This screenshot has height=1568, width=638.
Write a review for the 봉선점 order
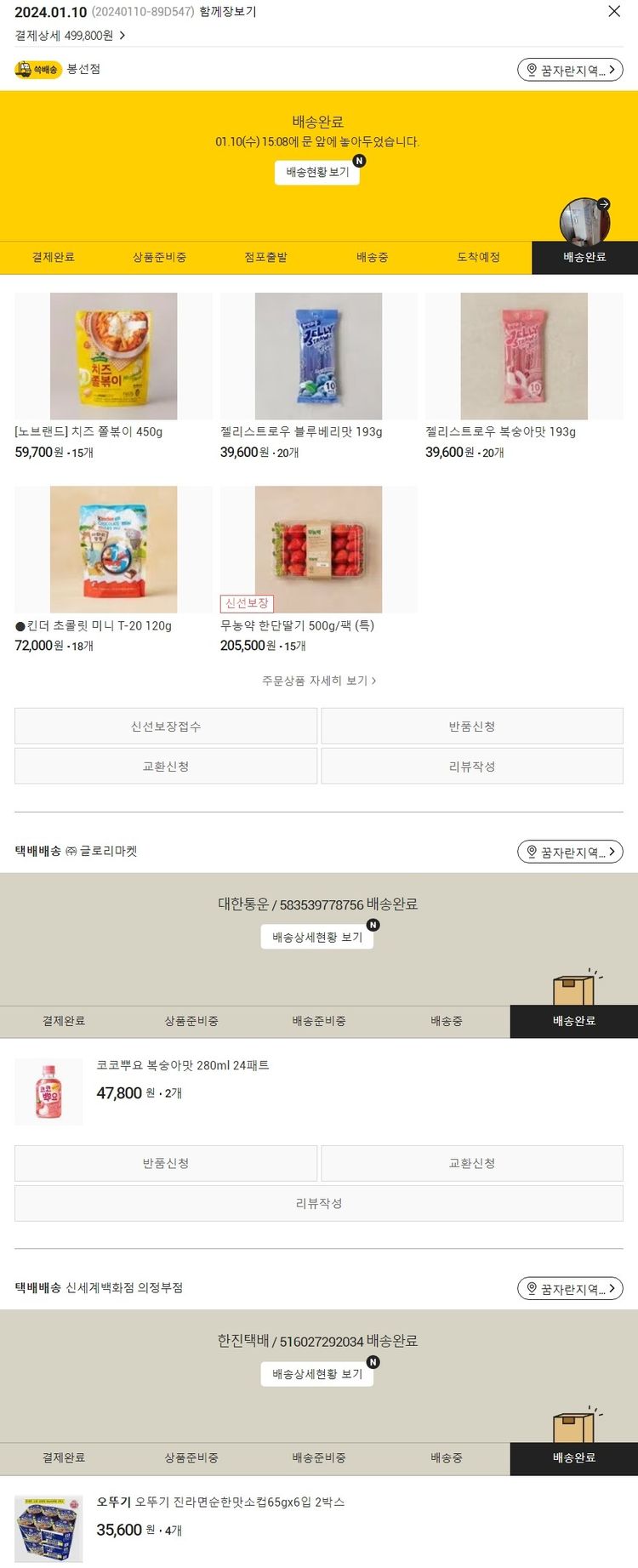472,767
